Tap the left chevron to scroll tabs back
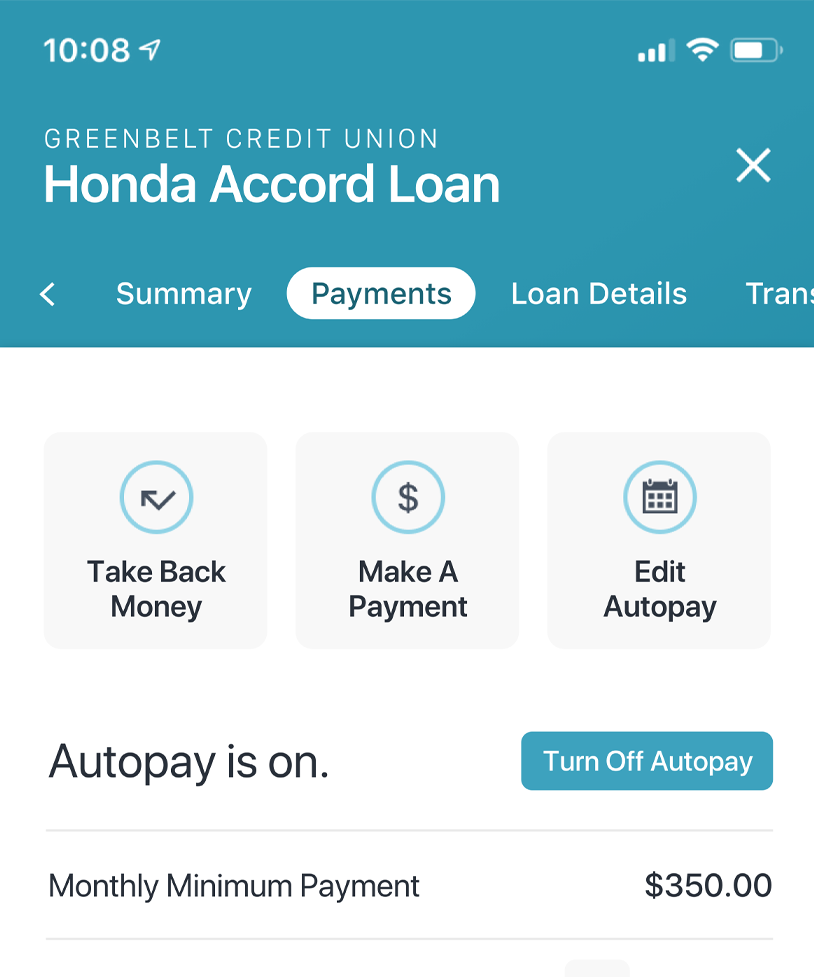 [48, 294]
